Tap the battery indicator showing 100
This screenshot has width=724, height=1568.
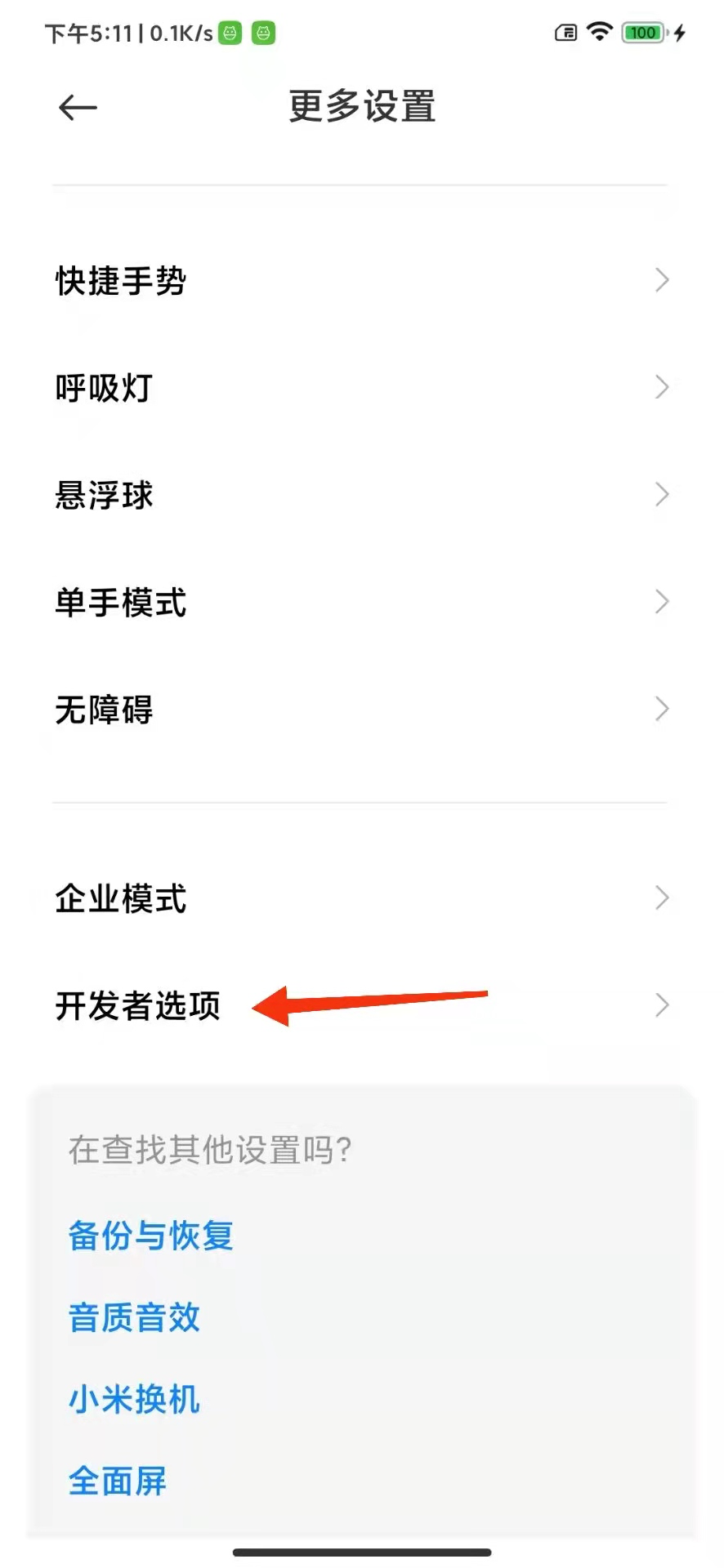(643, 33)
